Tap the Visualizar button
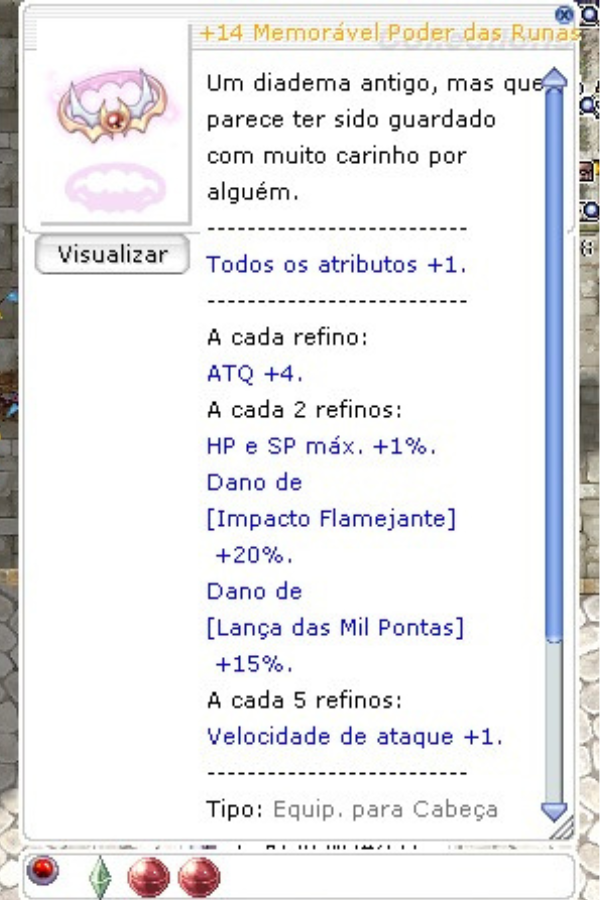600x900 pixels. pos(112,255)
